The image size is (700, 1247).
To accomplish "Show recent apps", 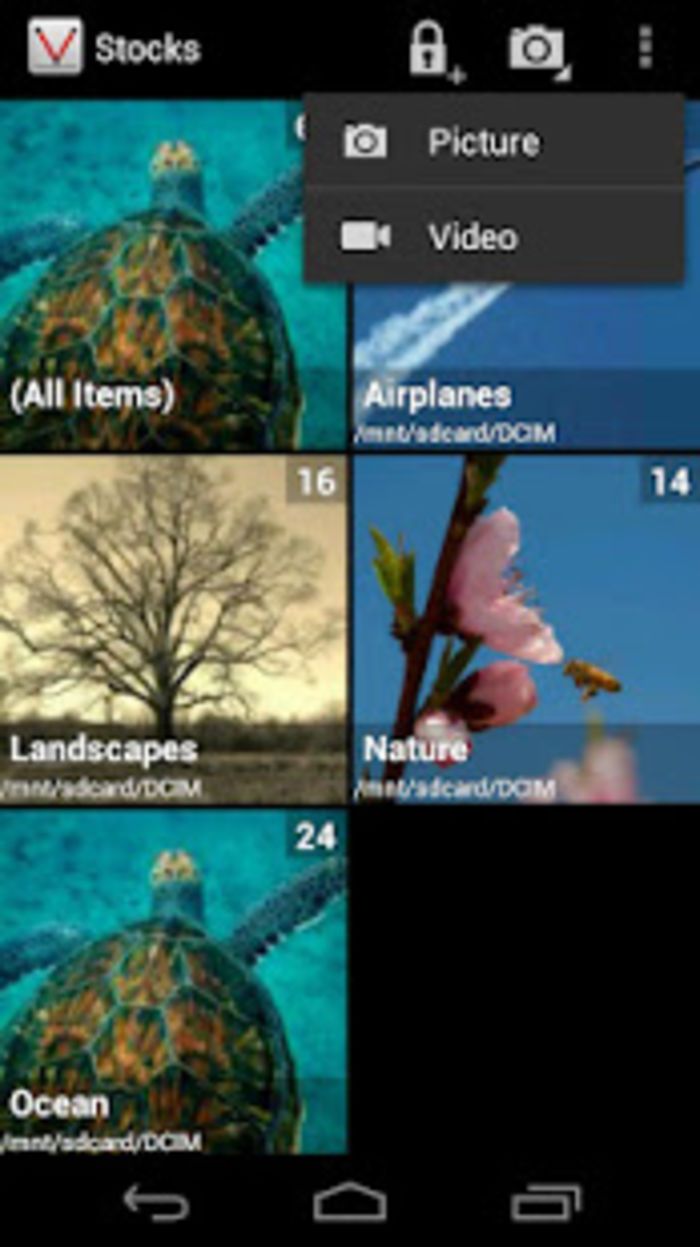I will (x=545, y=1201).
